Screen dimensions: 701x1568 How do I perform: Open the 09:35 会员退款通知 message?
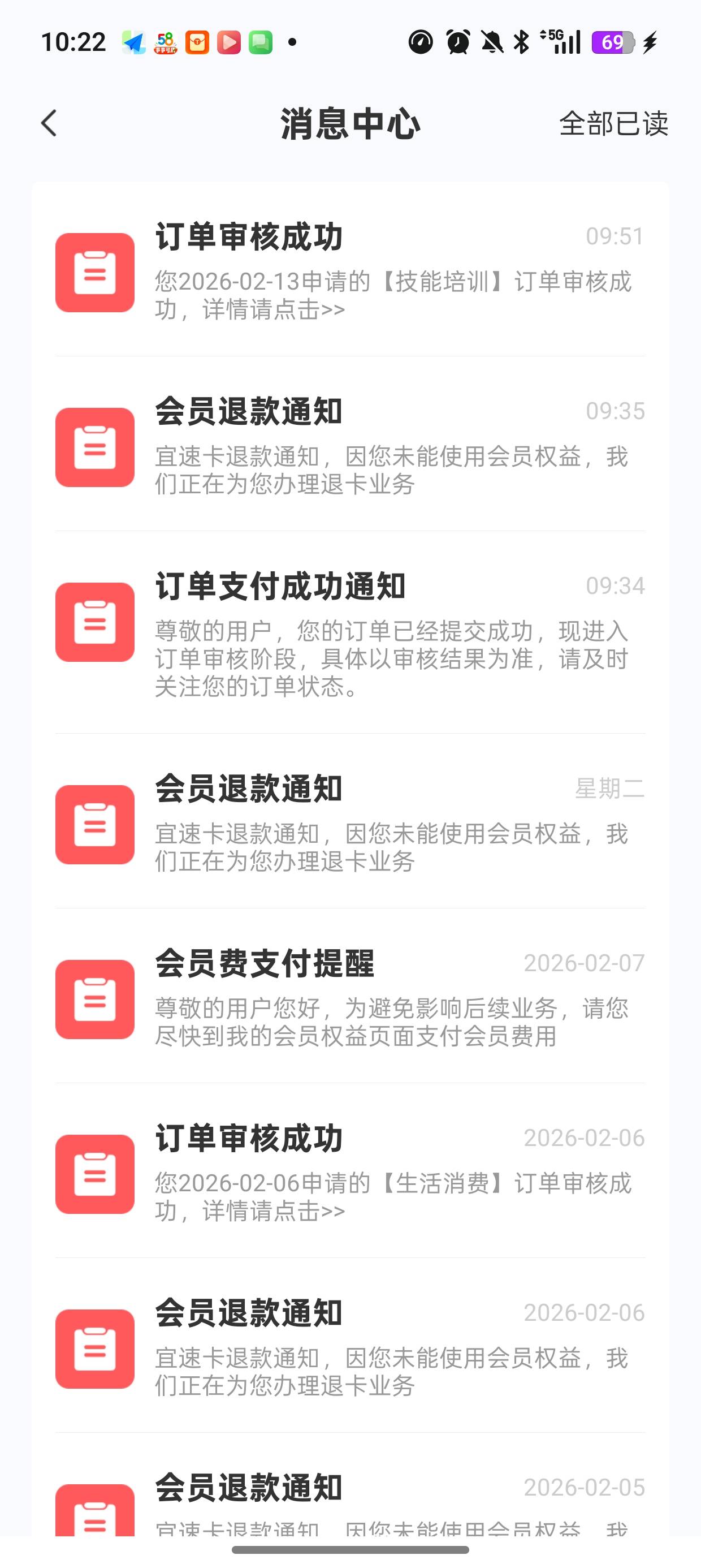coord(350,445)
